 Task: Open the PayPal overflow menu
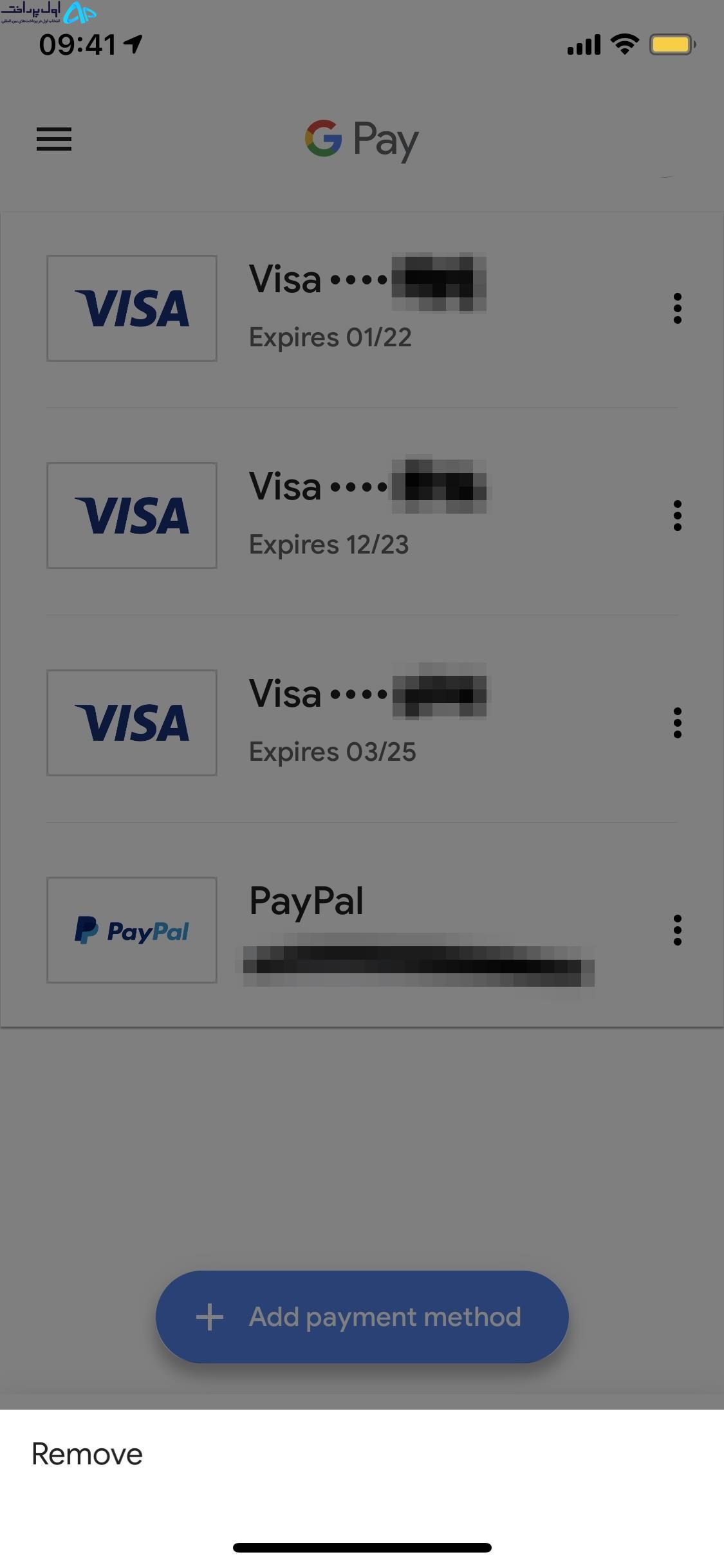tap(677, 930)
